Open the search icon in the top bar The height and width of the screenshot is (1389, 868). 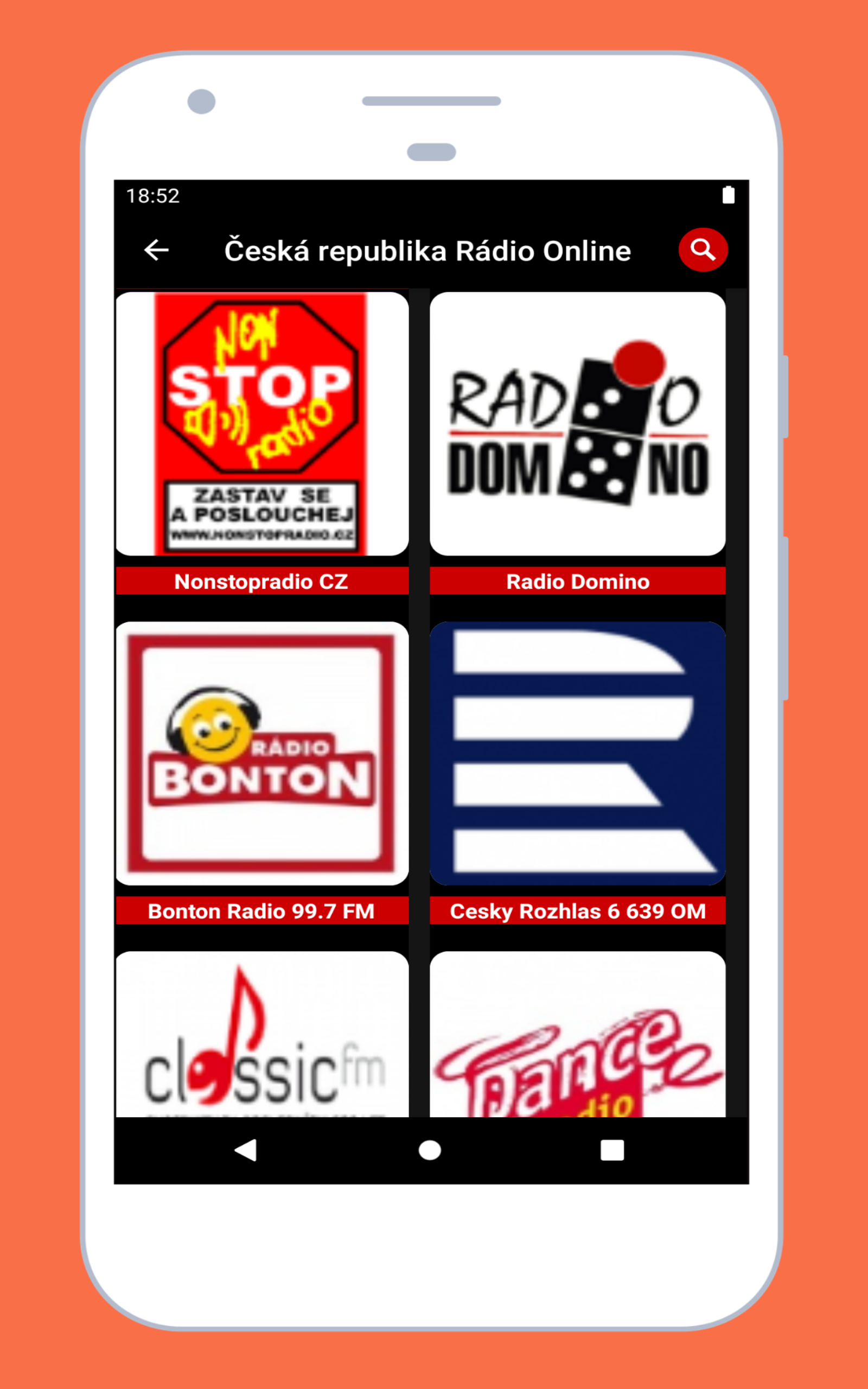704,249
